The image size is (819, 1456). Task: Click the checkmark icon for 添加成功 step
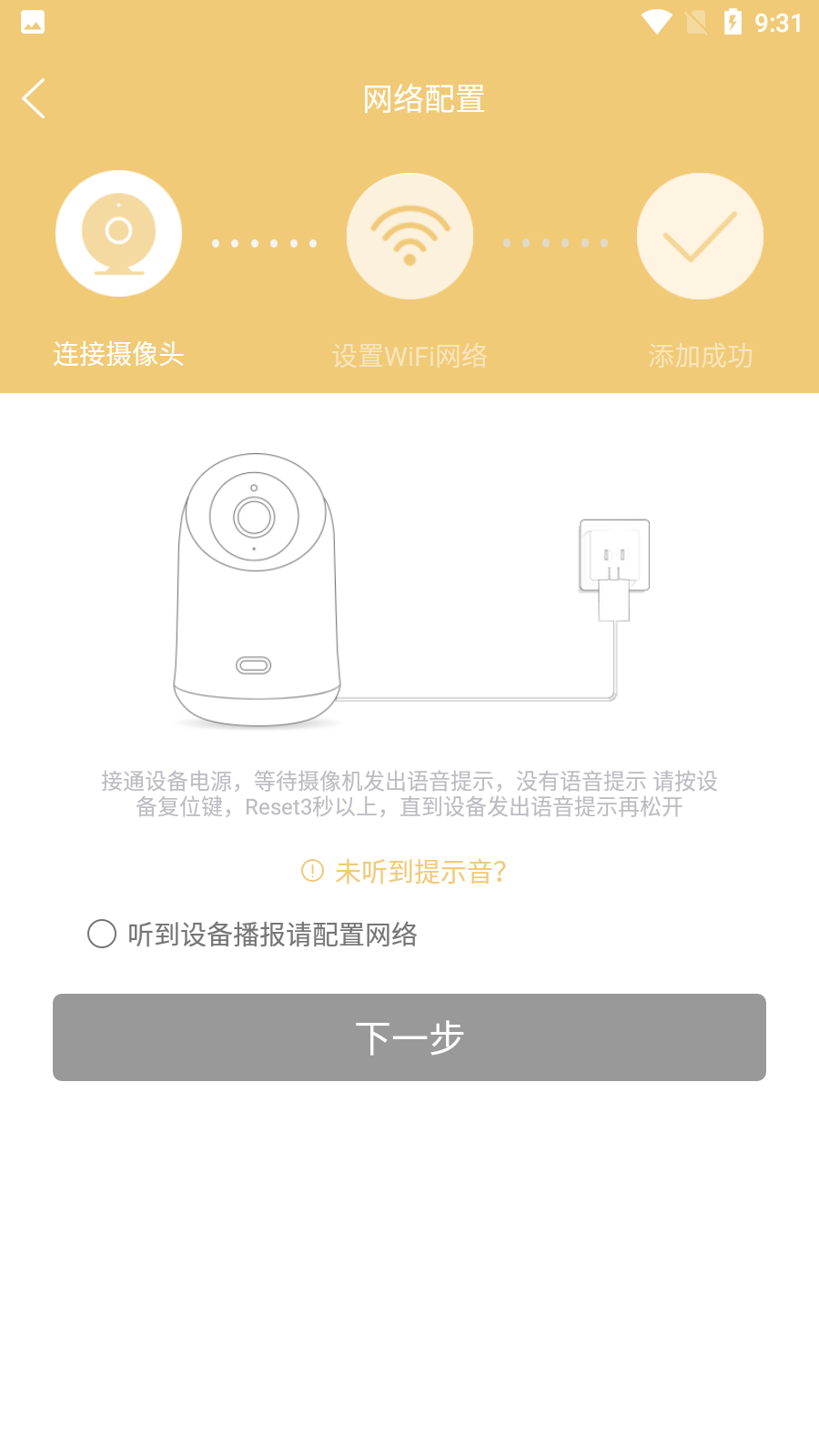click(700, 235)
